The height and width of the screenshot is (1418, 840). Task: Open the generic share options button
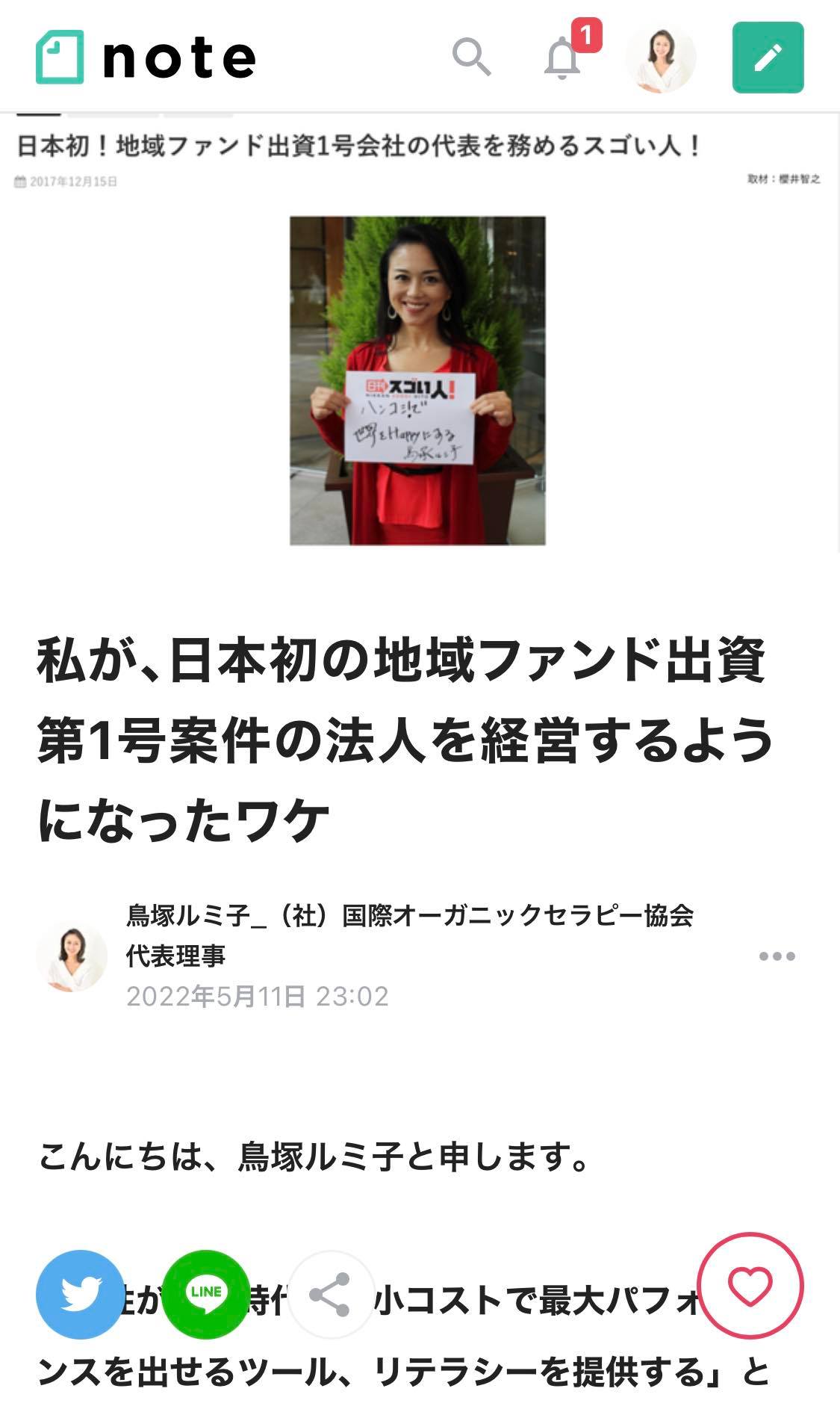(330, 1294)
